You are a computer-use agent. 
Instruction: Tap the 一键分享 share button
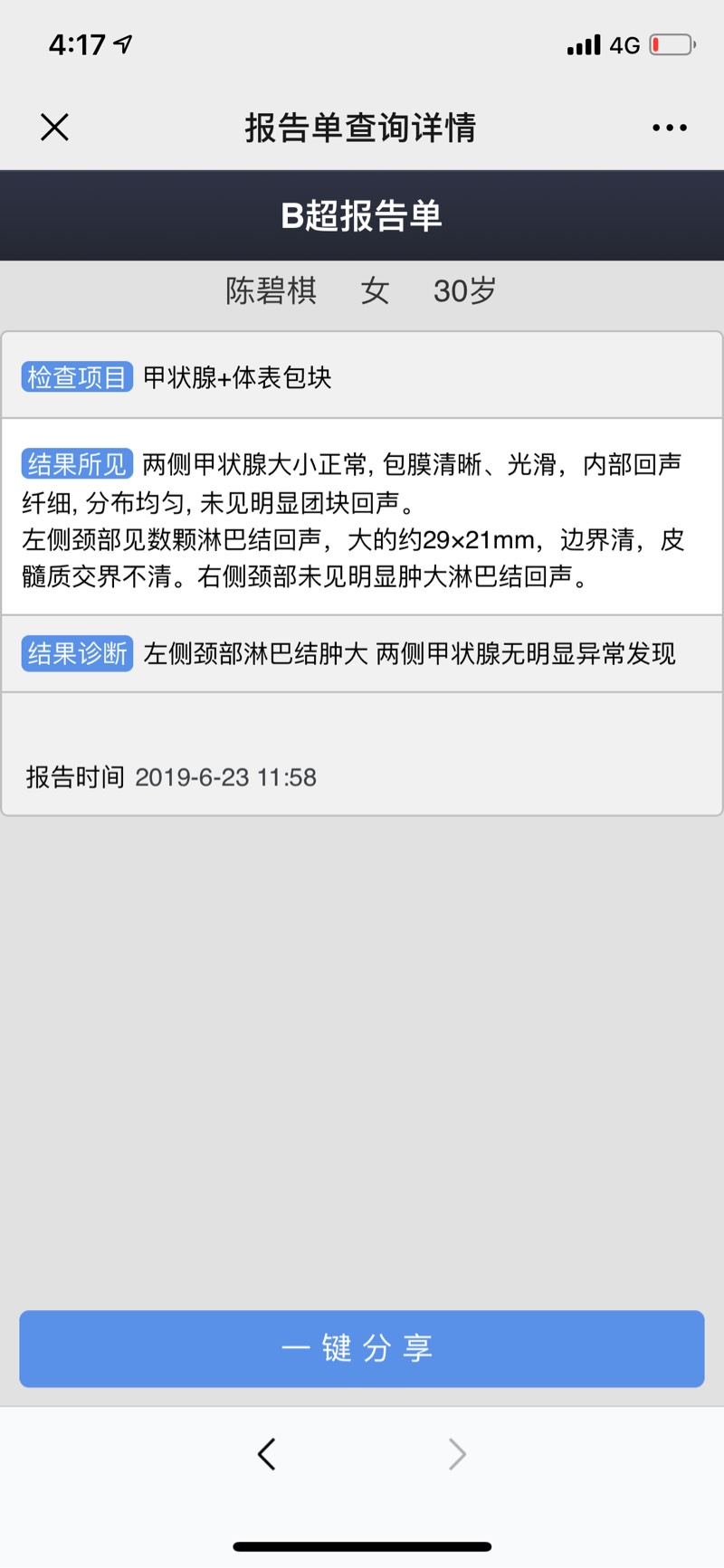(x=362, y=1348)
